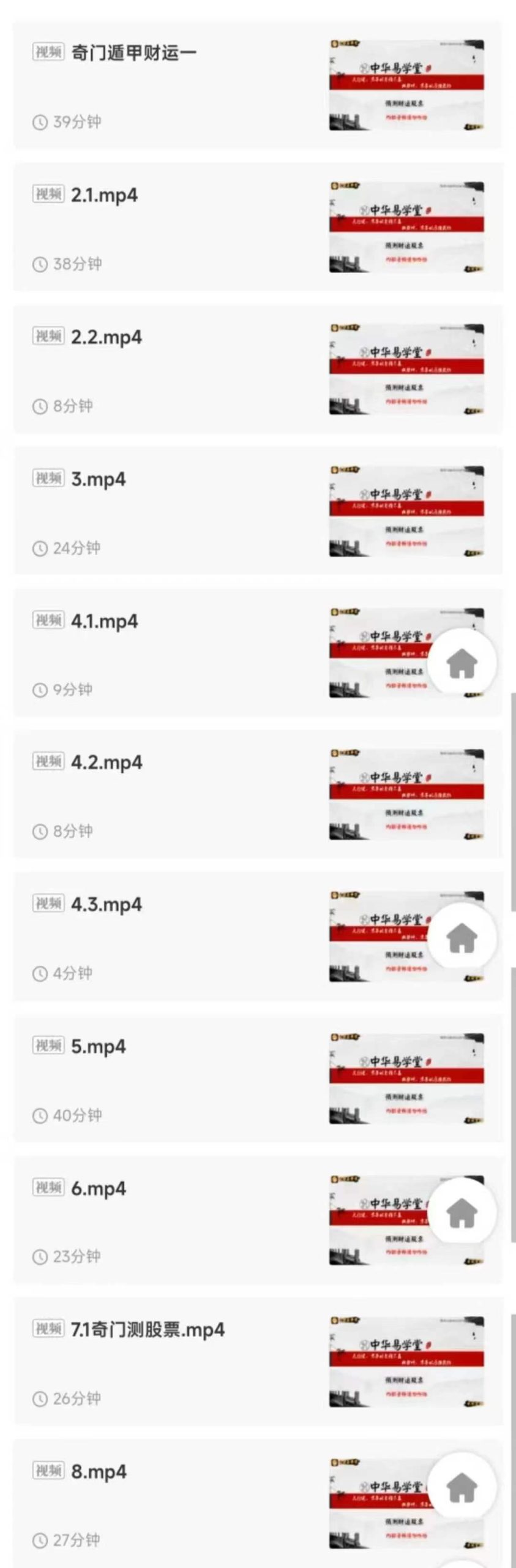
Task: Open the 4.3.mp4 video row
Action: point(106,905)
